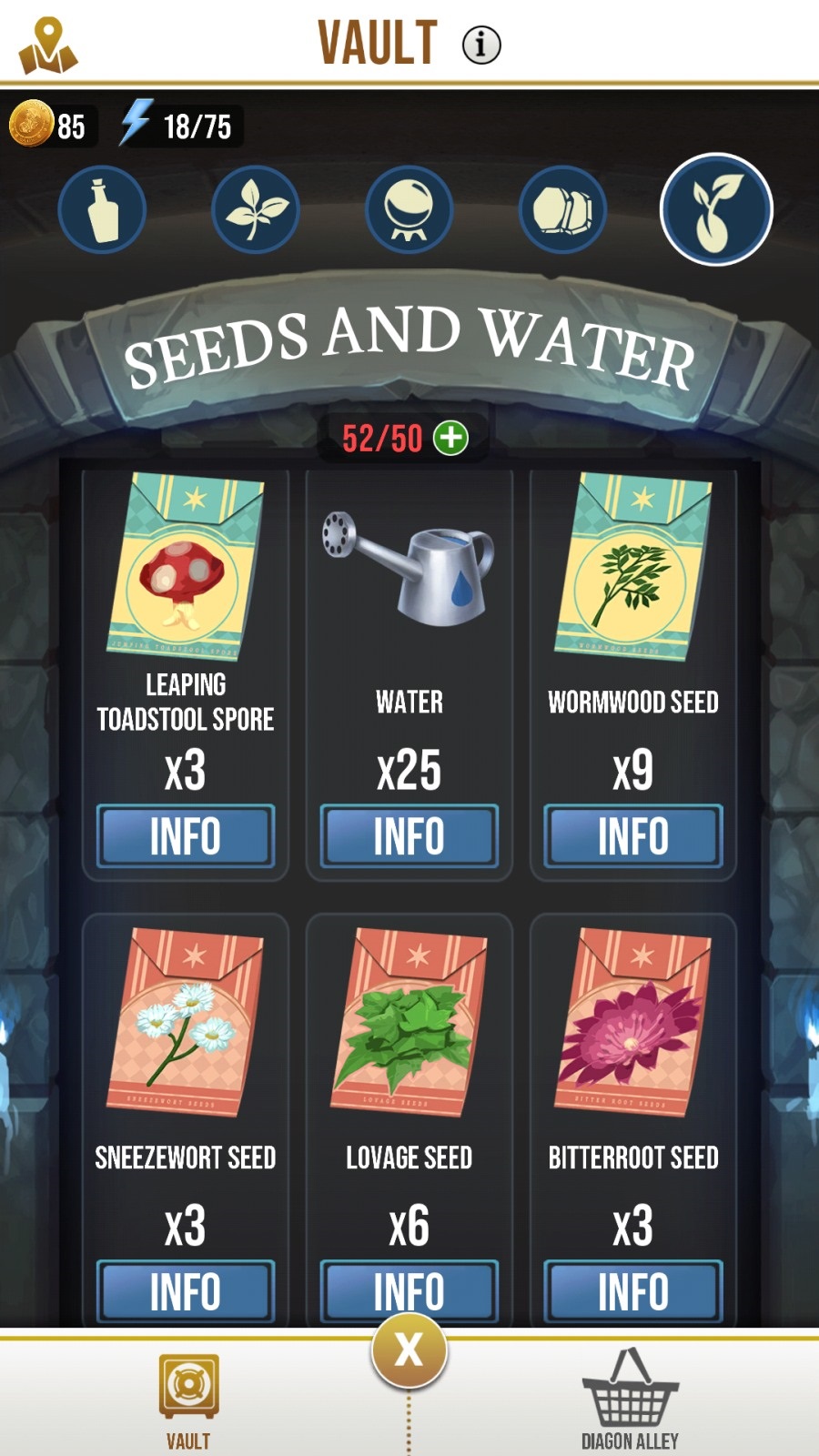The height and width of the screenshot is (1456, 819).
Task: Switch to the runestones category
Action: (x=563, y=209)
